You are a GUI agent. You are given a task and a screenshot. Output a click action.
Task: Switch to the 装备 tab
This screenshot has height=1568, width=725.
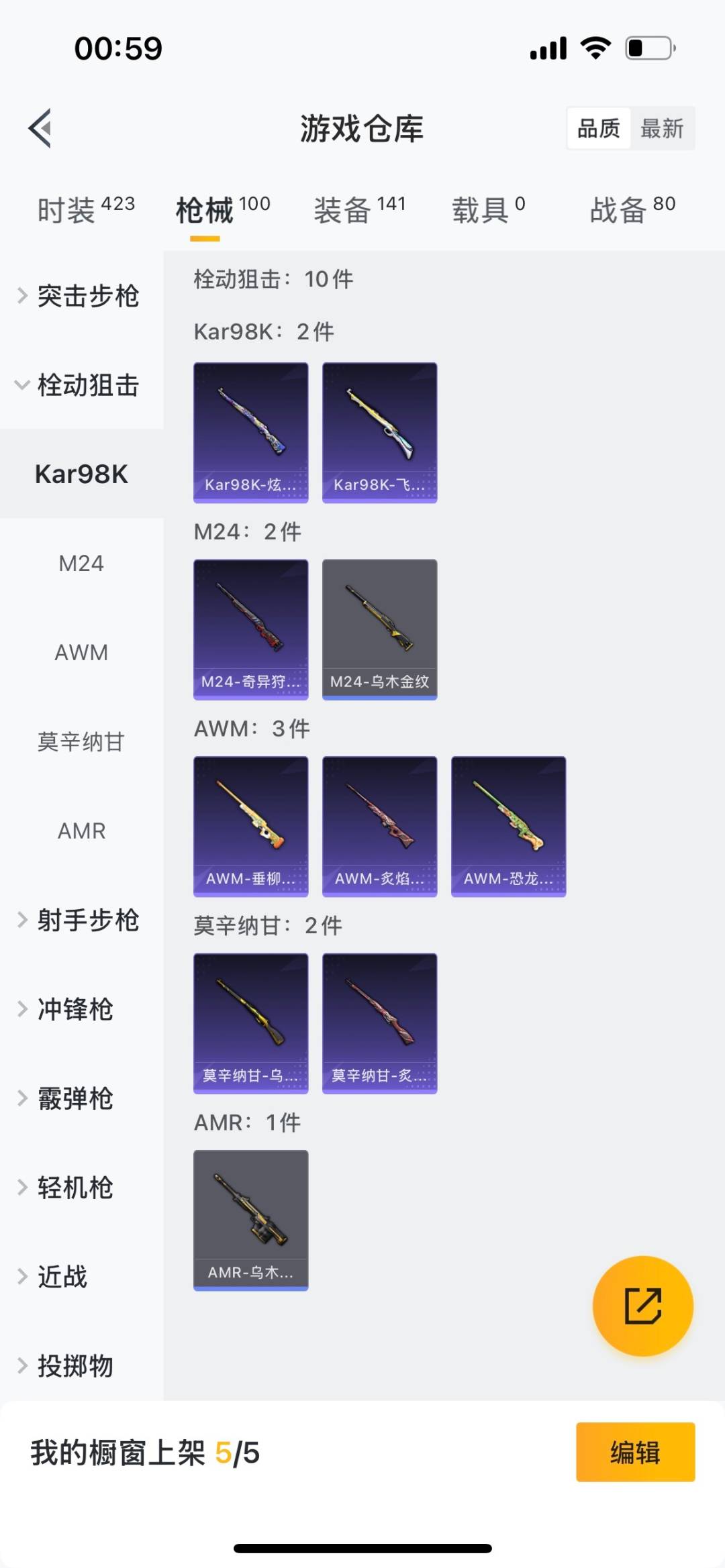pyautogui.click(x=360, y=209)
